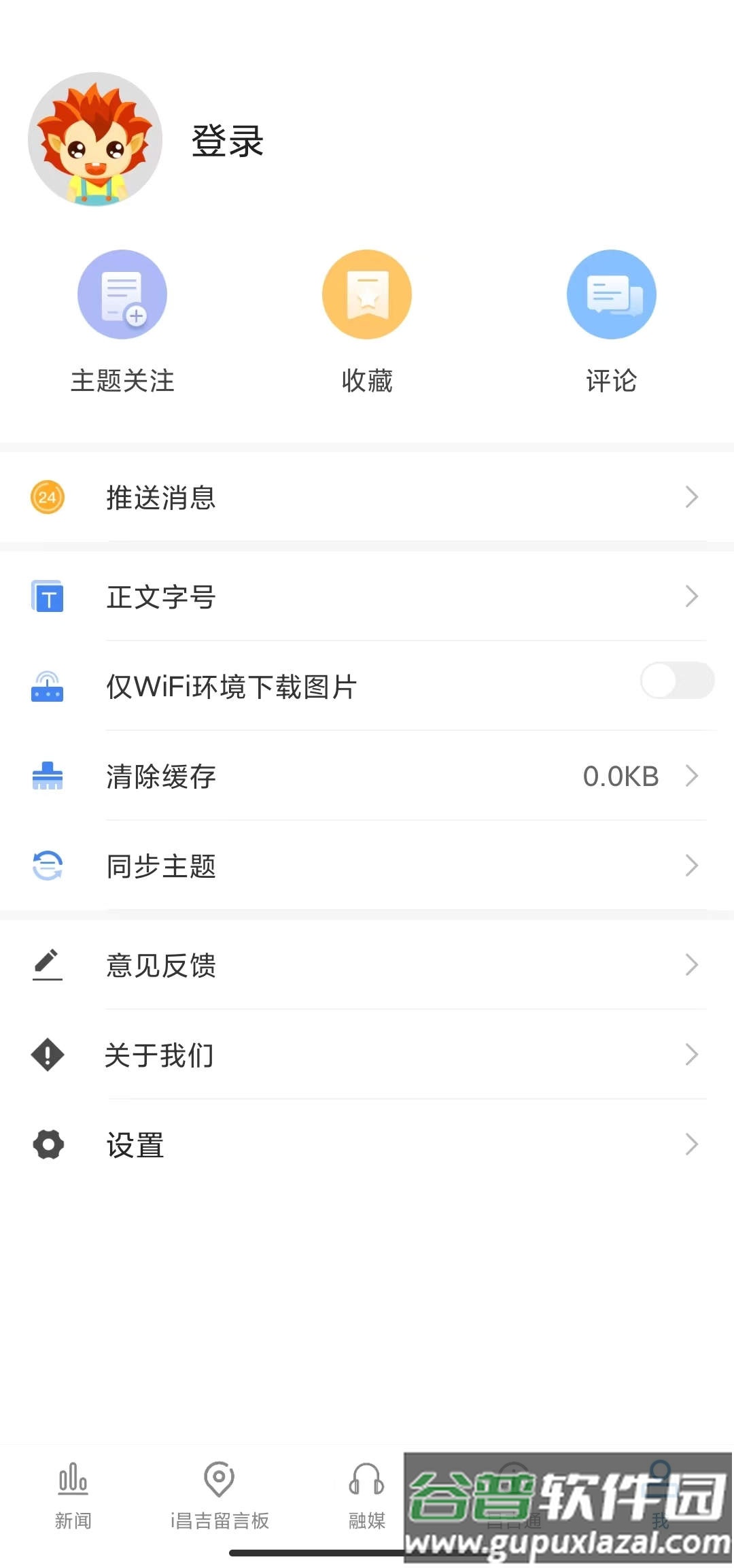Open the 推送消息 row
Screen dimensions: 734x1568
coord(367,498)
